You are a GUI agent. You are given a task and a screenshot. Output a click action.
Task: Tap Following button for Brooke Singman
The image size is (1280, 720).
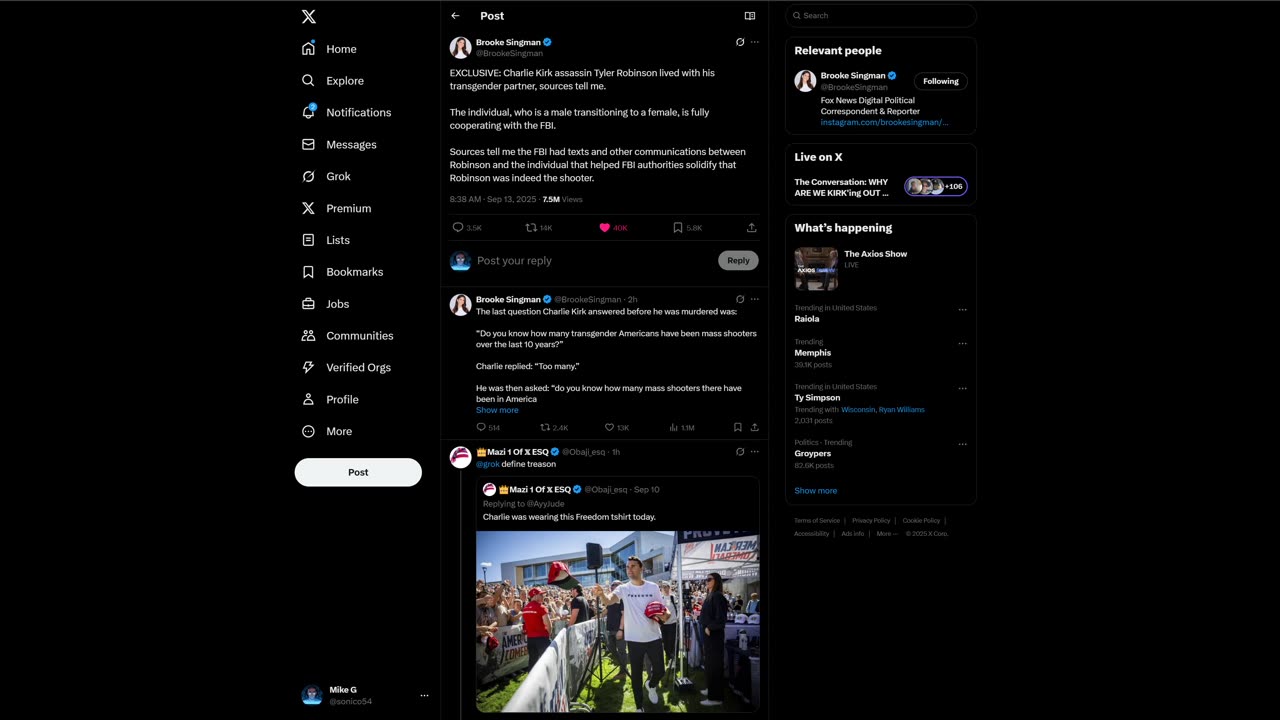(940, 81)
